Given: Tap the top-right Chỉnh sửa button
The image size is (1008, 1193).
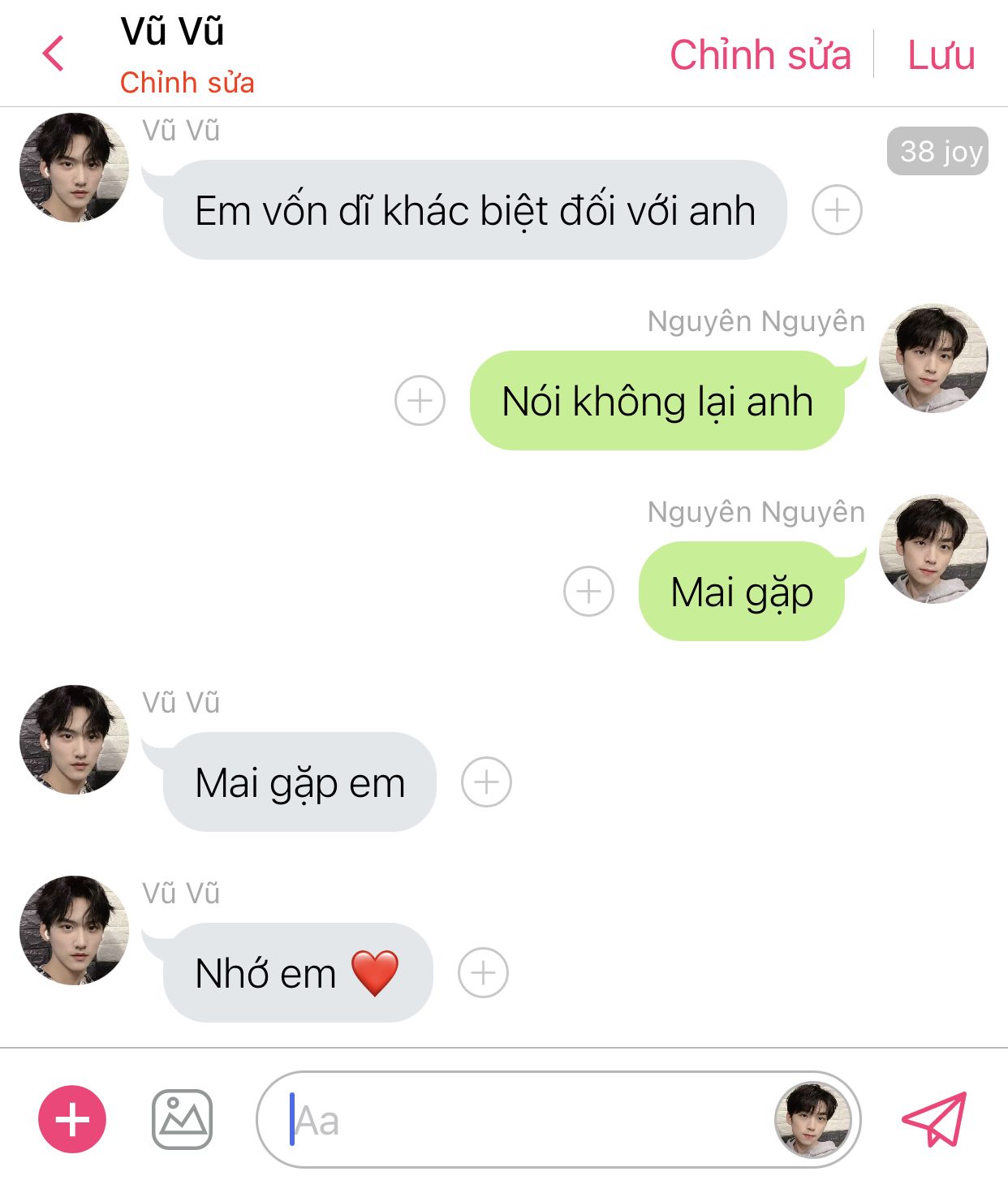Looking at the screenshot, I should pyautogui.click(x=760, y=55).
